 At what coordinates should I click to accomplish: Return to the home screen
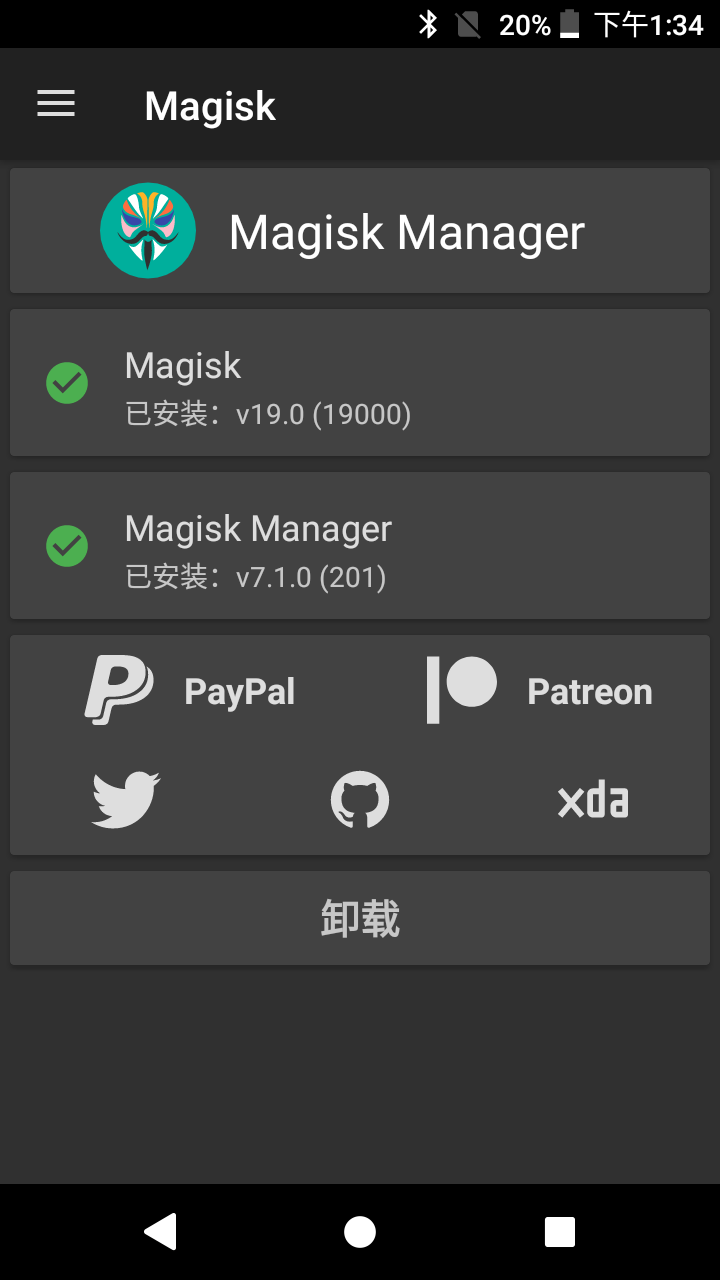tap(360, 1232)
